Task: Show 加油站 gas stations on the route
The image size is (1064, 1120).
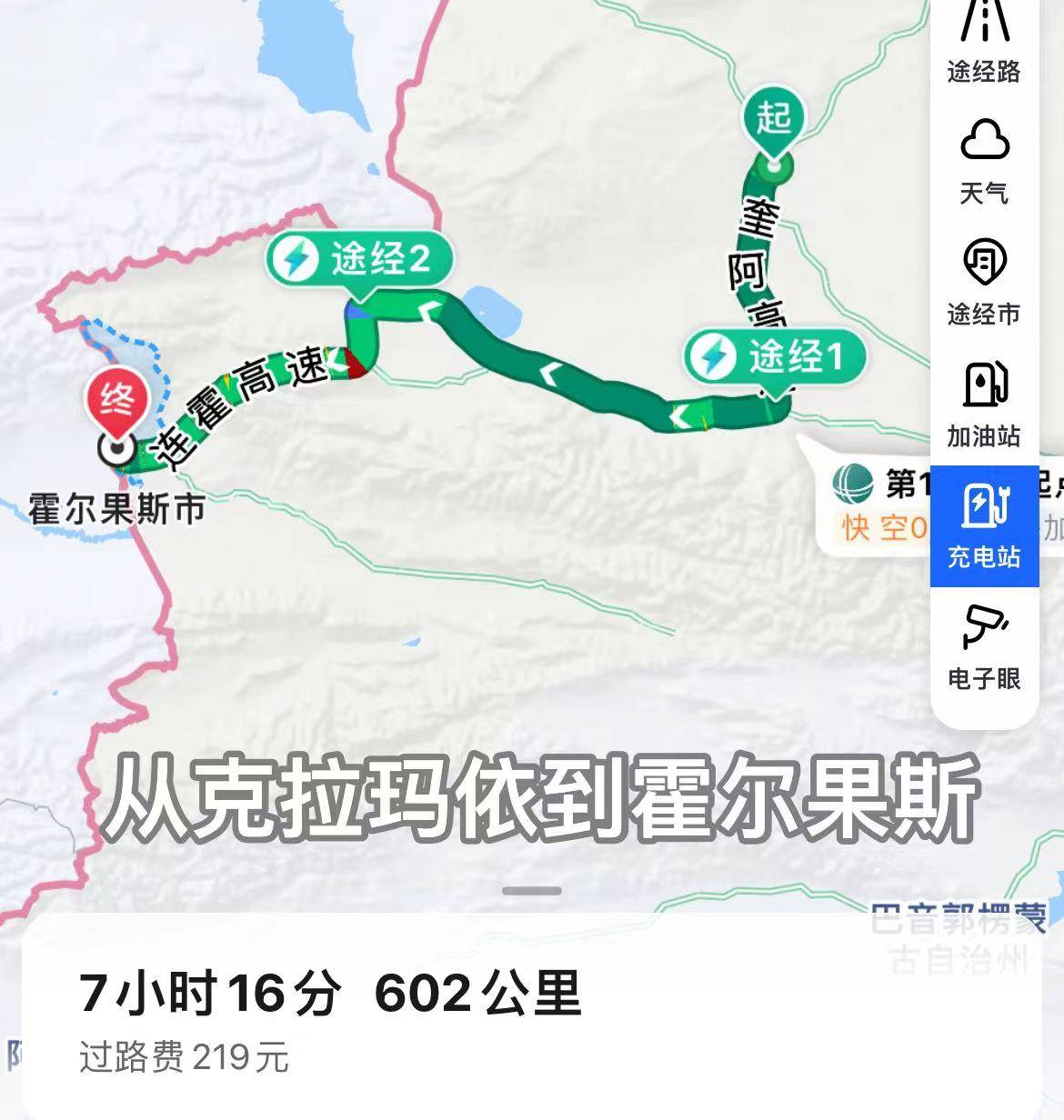Action: tap(984, 405)
